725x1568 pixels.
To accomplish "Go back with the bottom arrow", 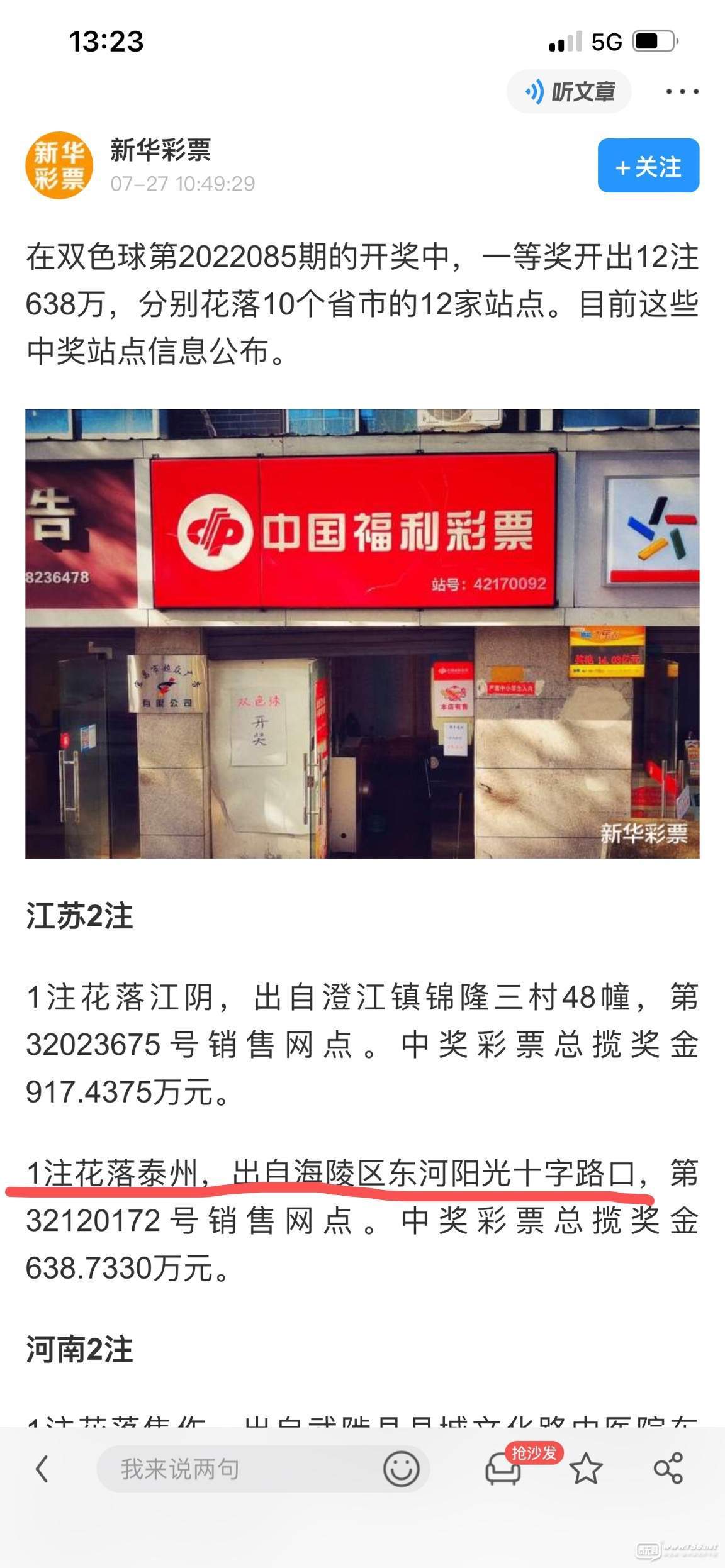I will click(x=42, y=1469).
